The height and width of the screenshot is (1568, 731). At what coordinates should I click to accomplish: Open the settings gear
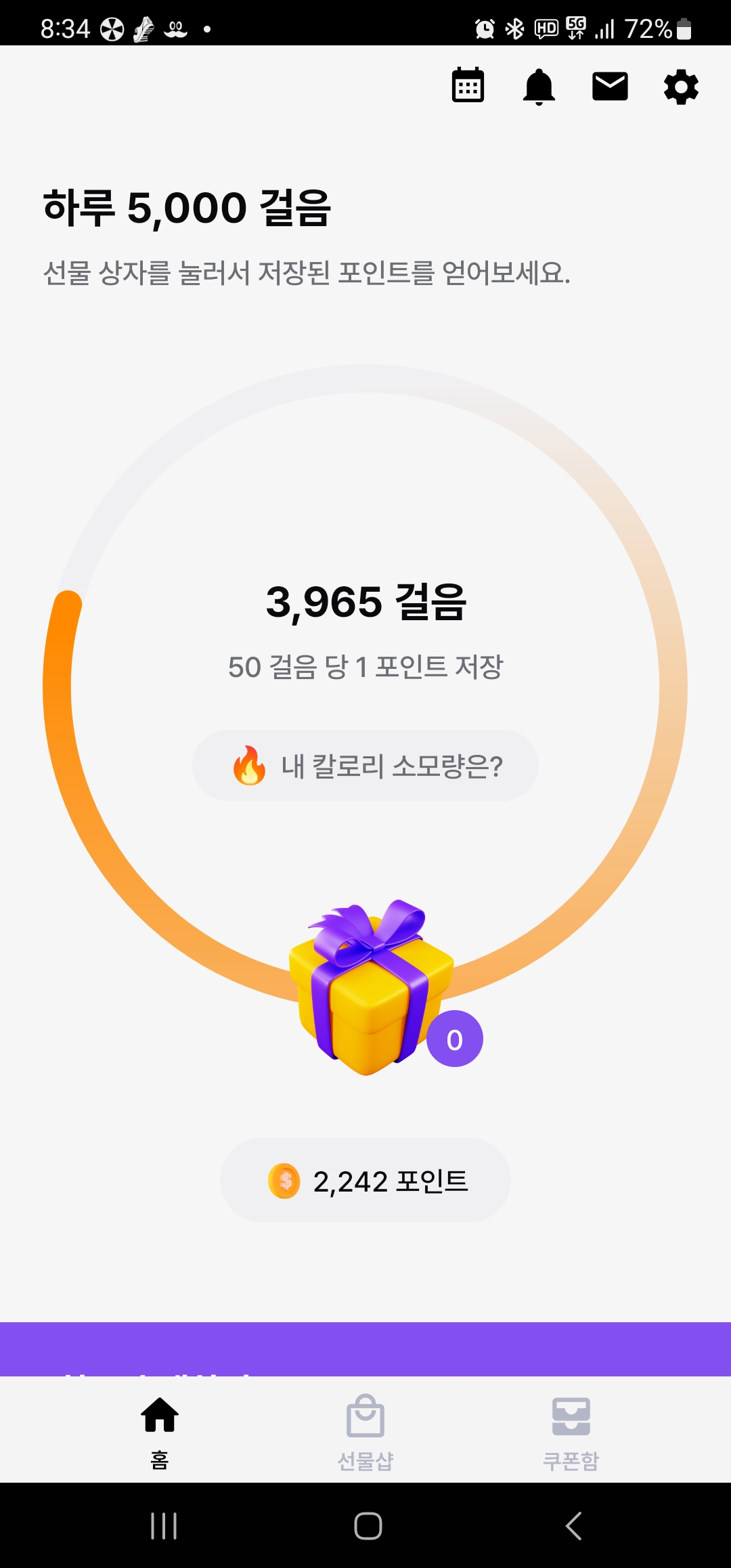click(681, 87)
